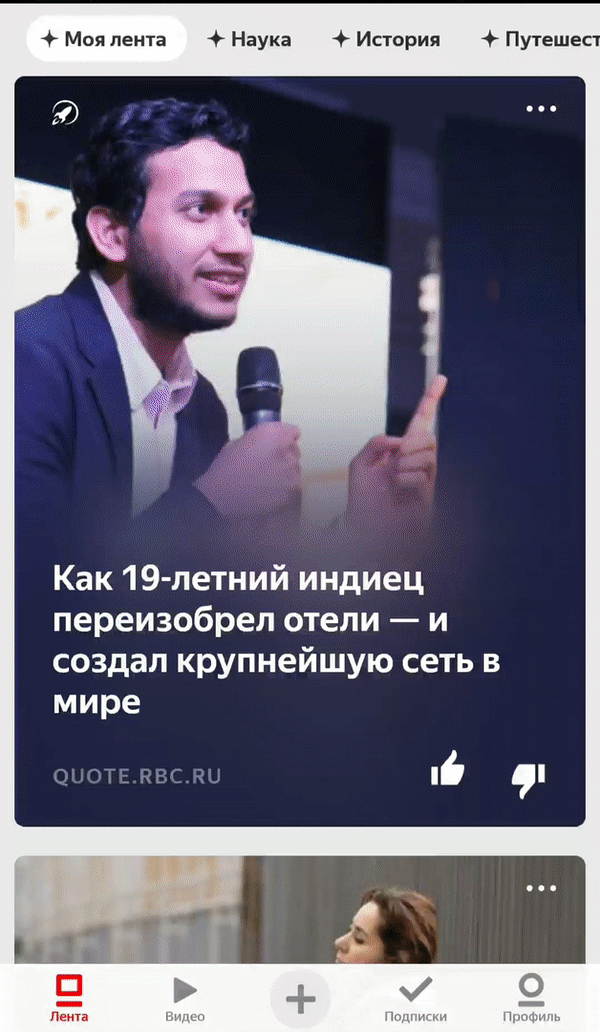The height and width of the screenshot is (1032, 600).
Task: Dislike the hotels article
Action: point(528,778)
